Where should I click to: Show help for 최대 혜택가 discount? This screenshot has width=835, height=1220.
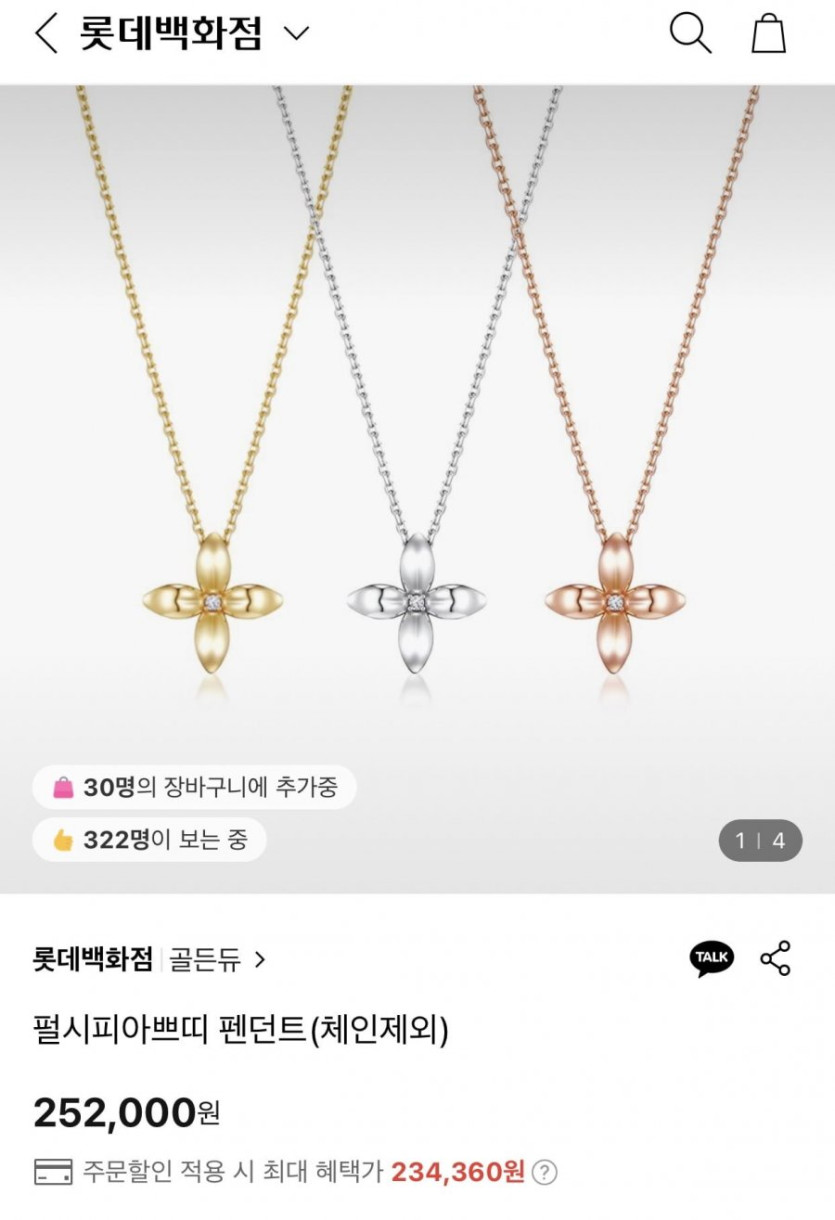[x=545, y=1172]
